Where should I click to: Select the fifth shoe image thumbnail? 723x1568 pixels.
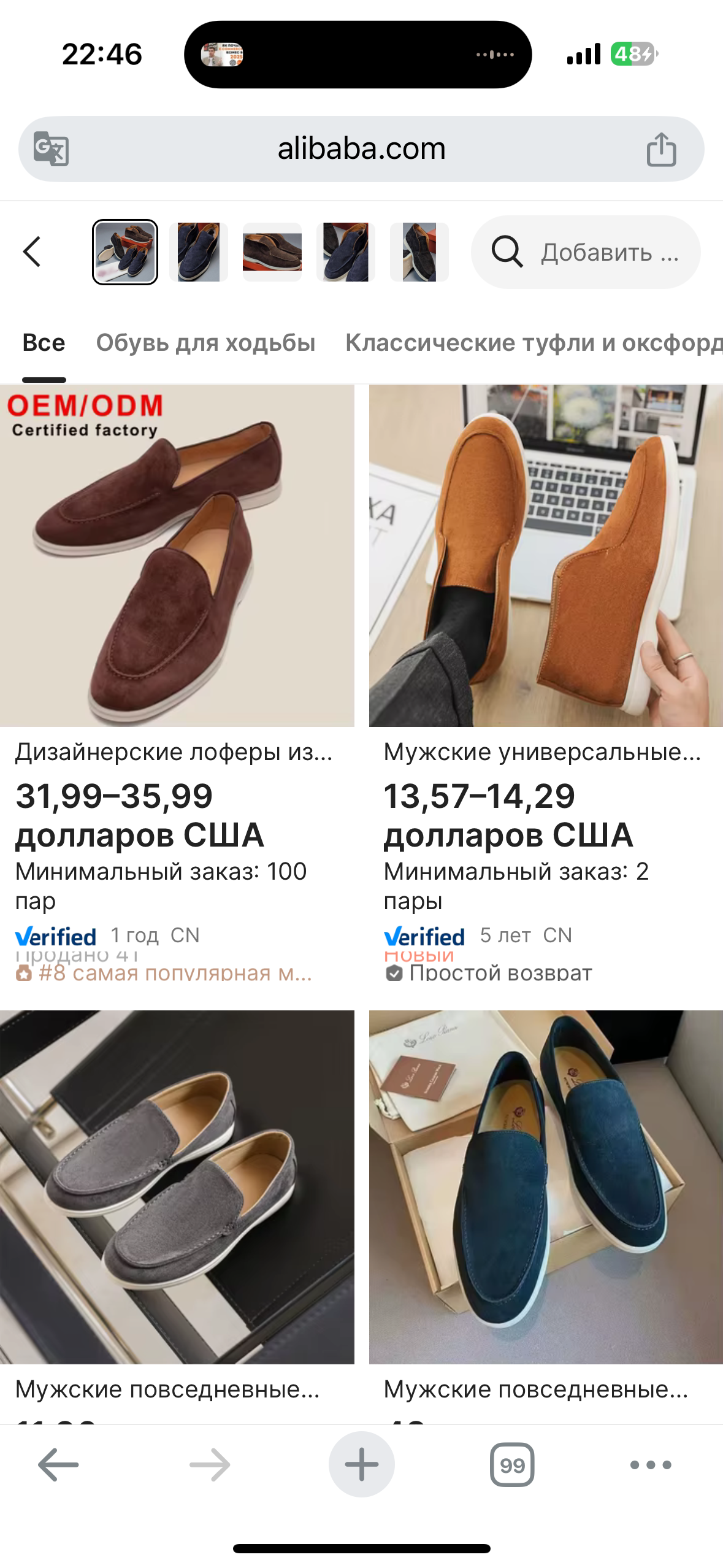point(419,252)
